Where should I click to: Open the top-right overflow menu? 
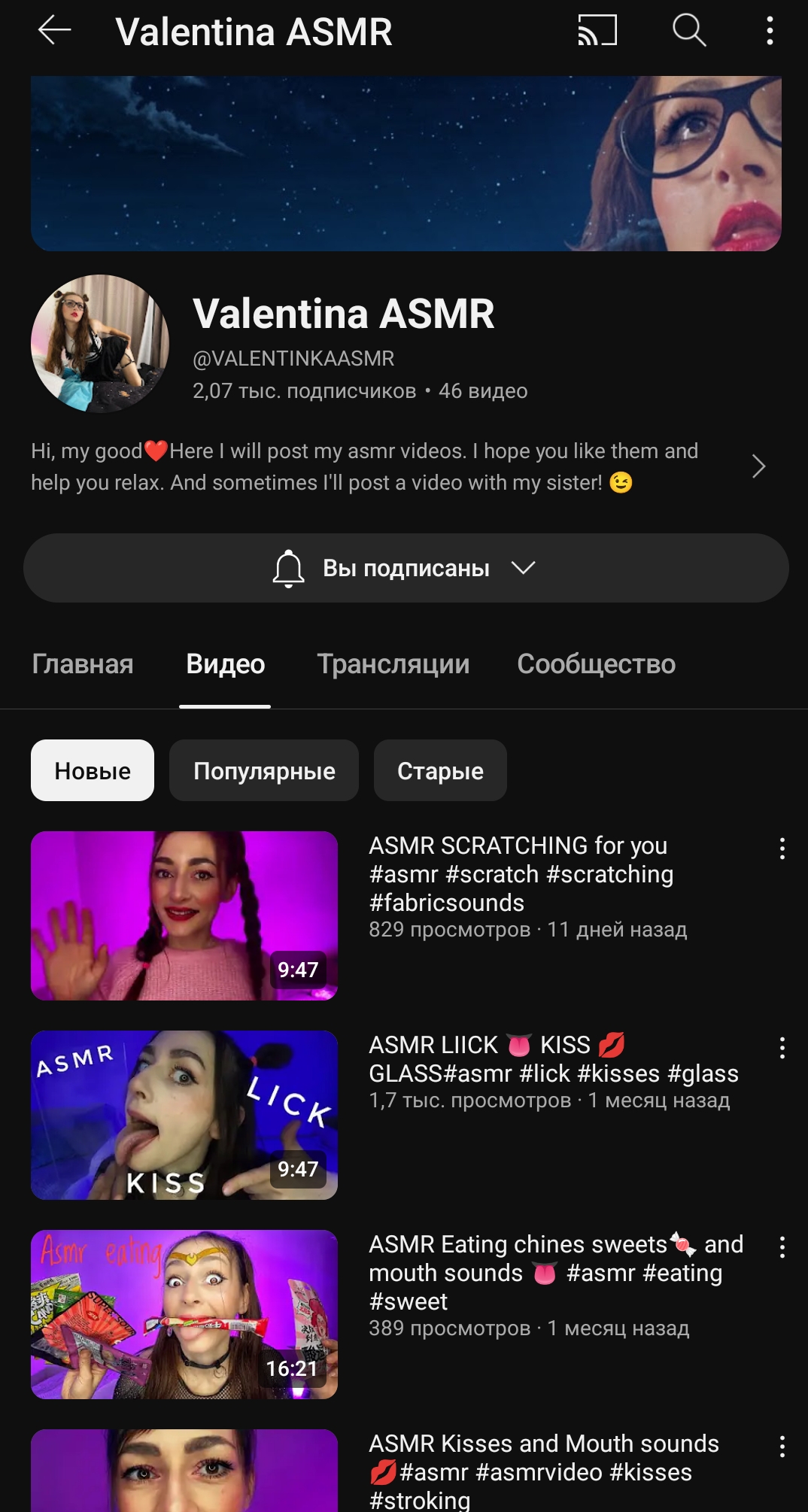click(x=769, y=32)
